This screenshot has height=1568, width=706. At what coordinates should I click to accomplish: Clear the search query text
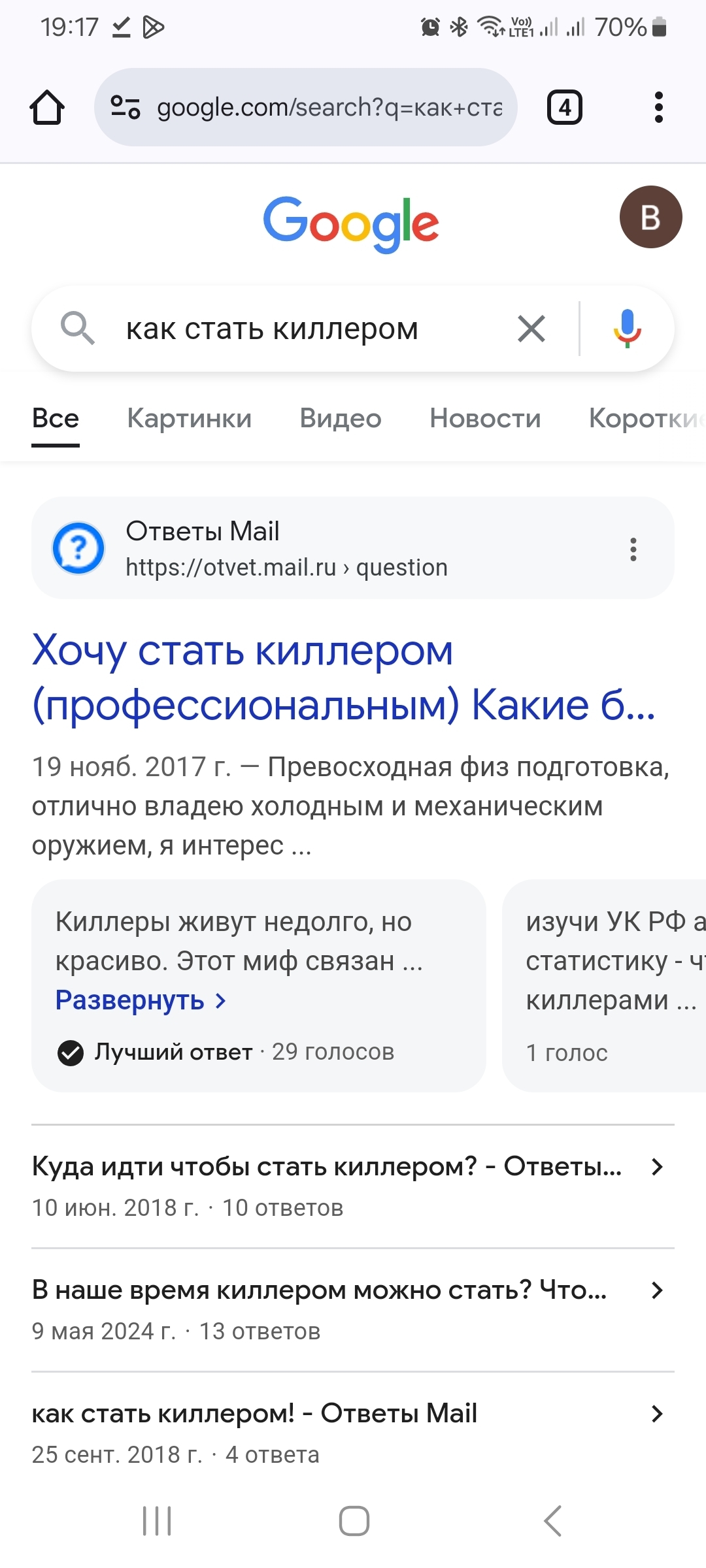pos(531,329)
